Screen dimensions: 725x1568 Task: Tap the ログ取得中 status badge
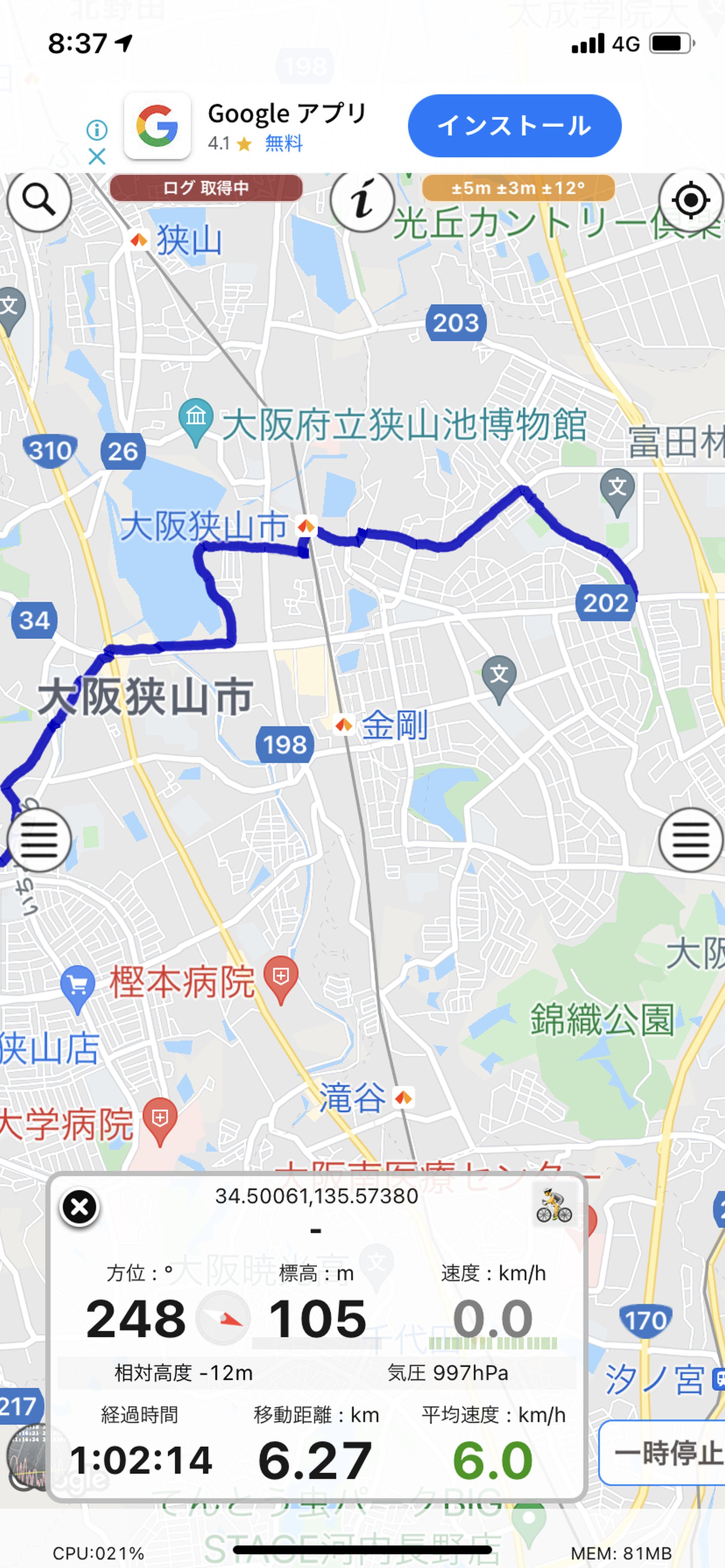(x=206, y=188)
